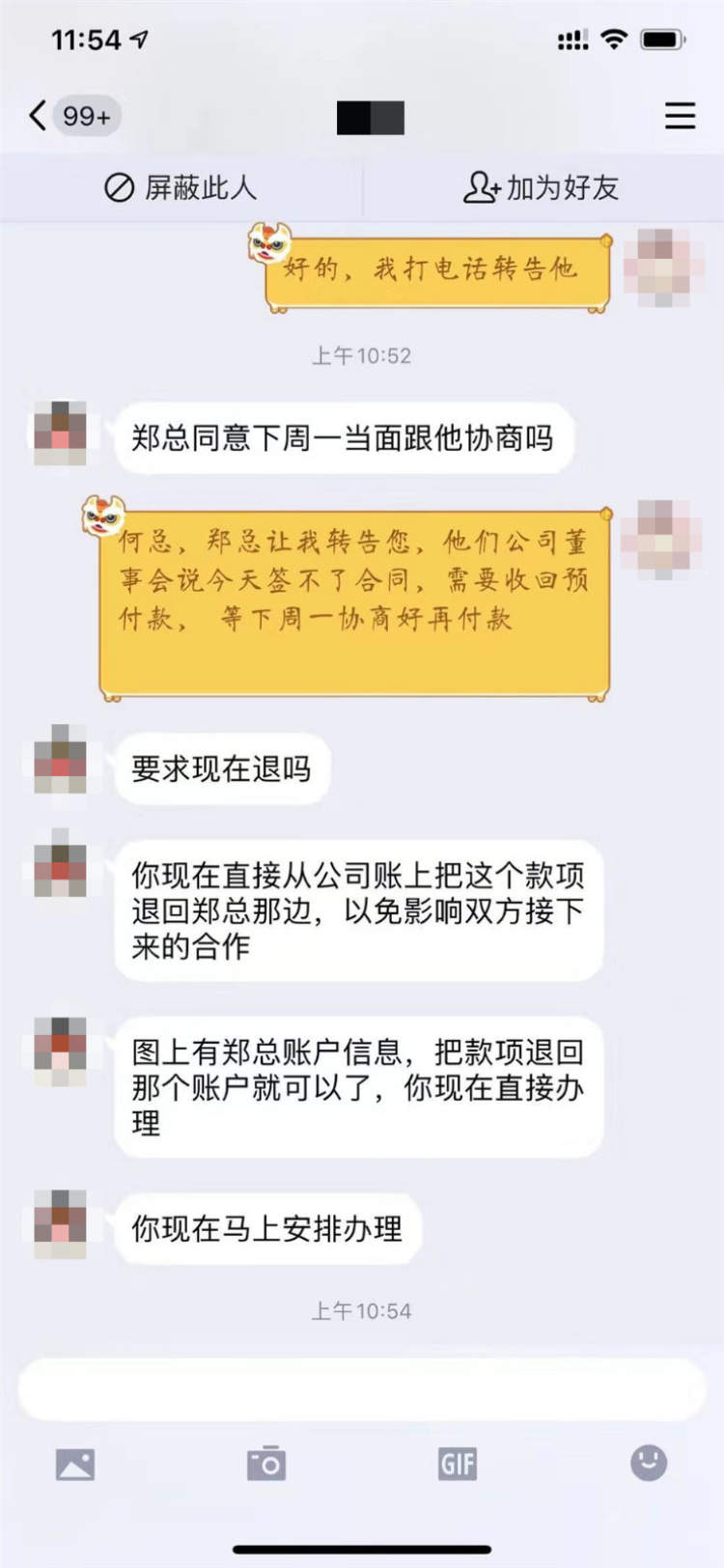View sender avatar beside 要求现在退吗

[x=60, y=759]
